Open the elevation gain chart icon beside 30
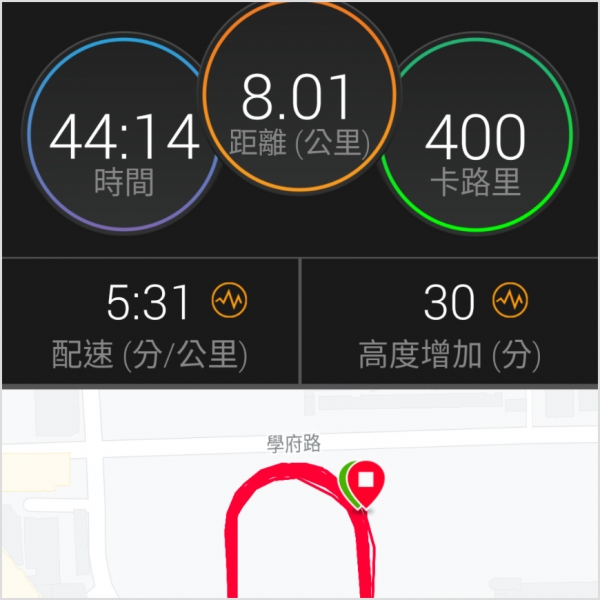Image resolution: width=600 pixels, height=600 pixels. [510, 299]
